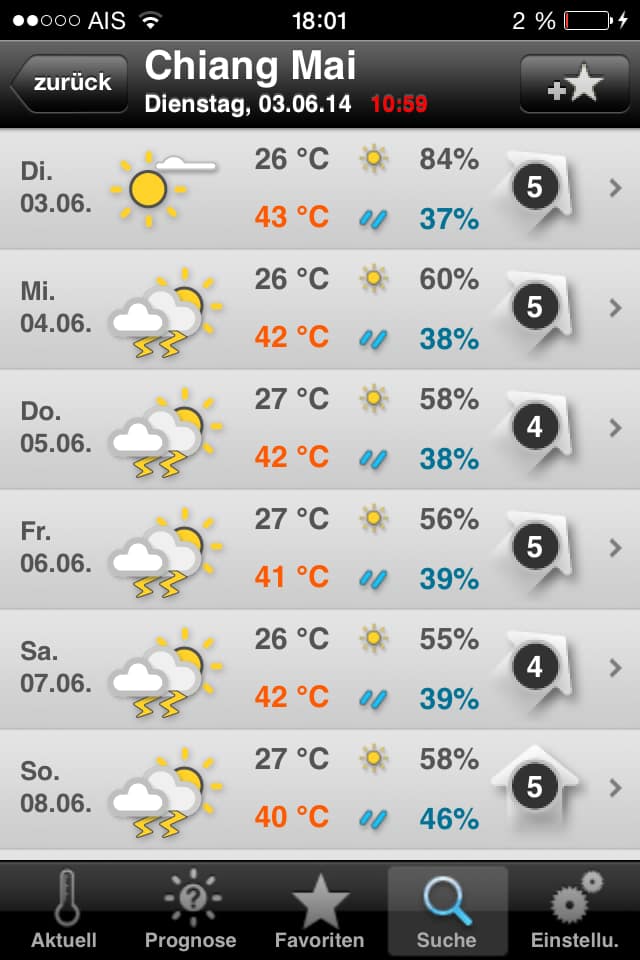Go back with the zurück button

coord(70,83)
